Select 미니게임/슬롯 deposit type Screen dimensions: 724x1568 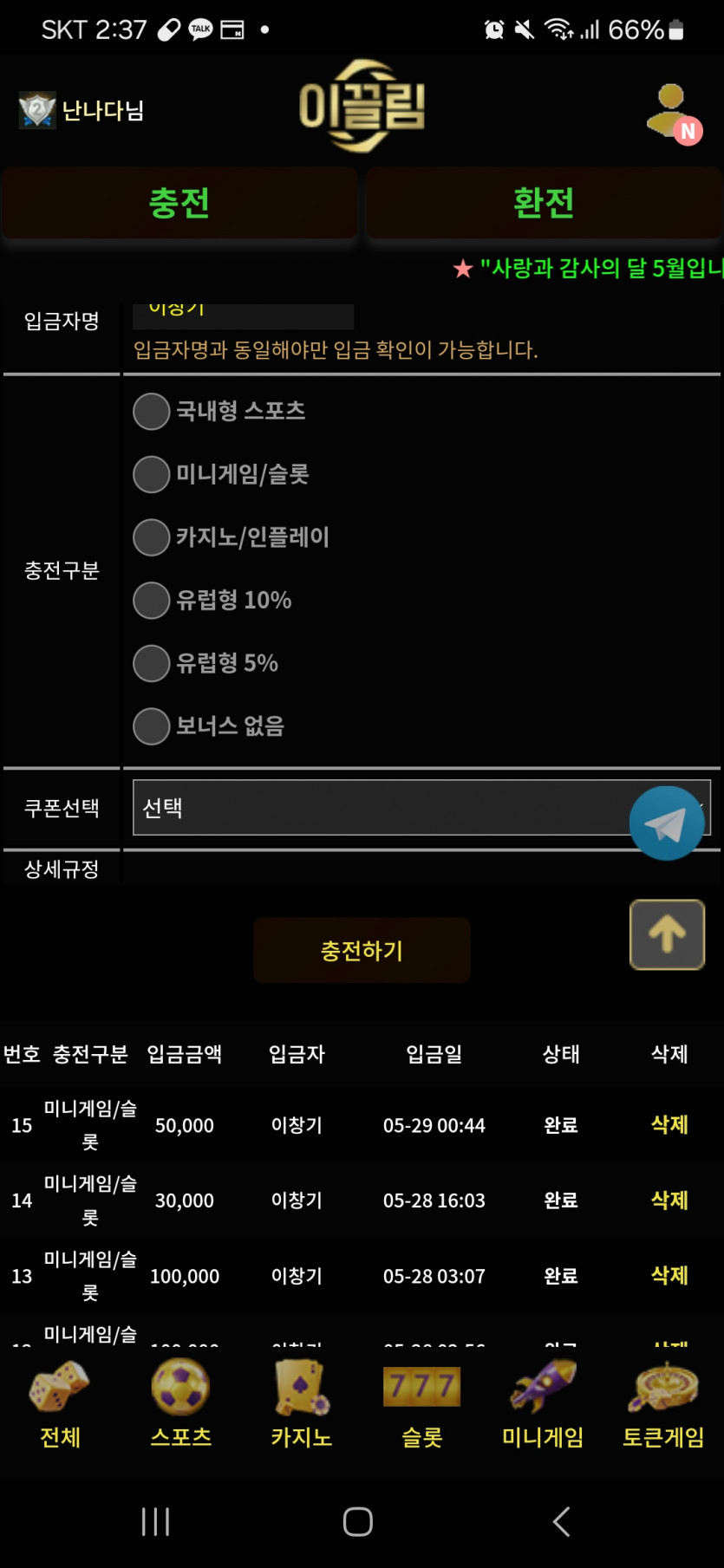152,474
